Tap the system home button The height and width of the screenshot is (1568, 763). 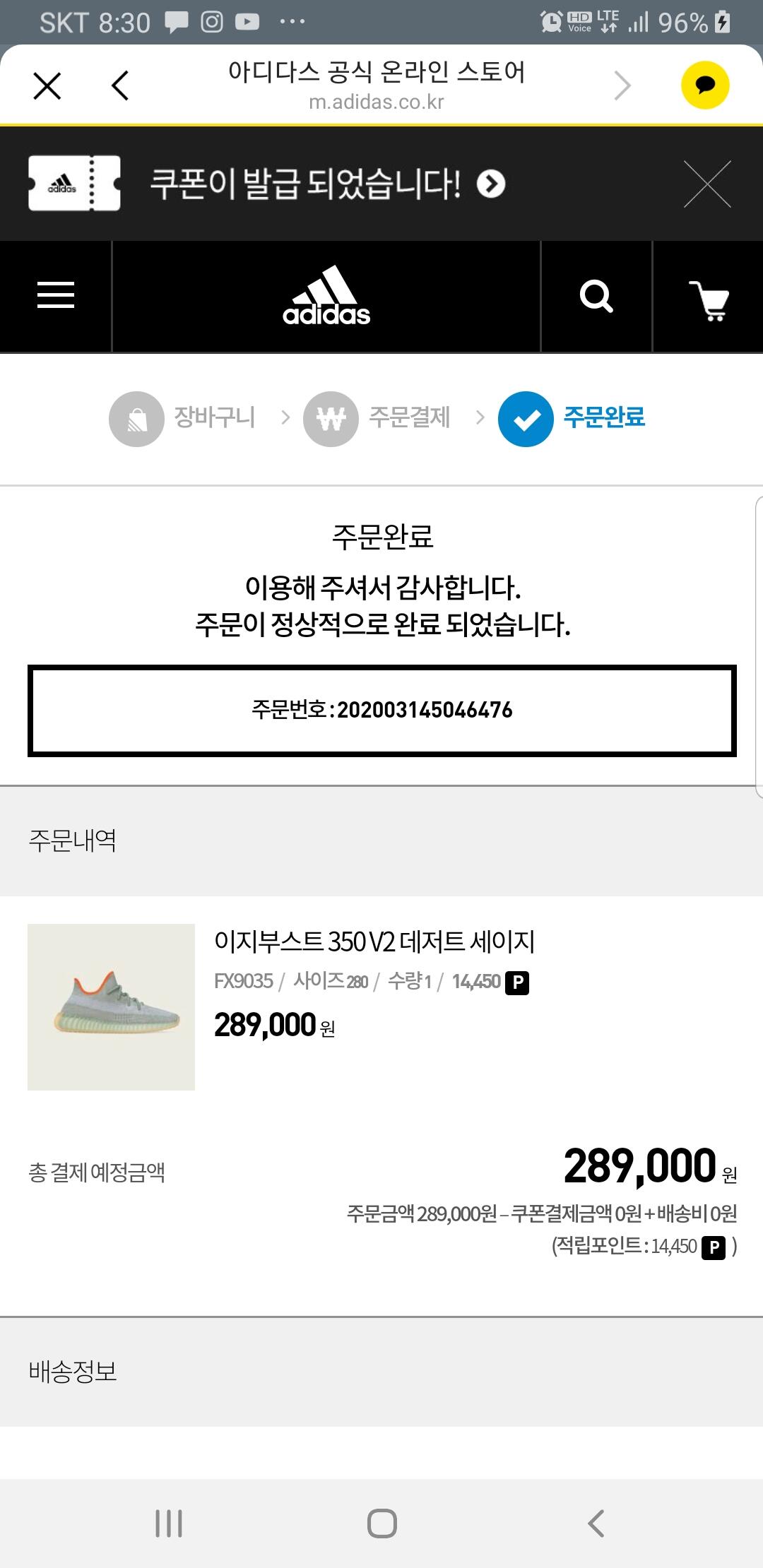(381, 1523)
